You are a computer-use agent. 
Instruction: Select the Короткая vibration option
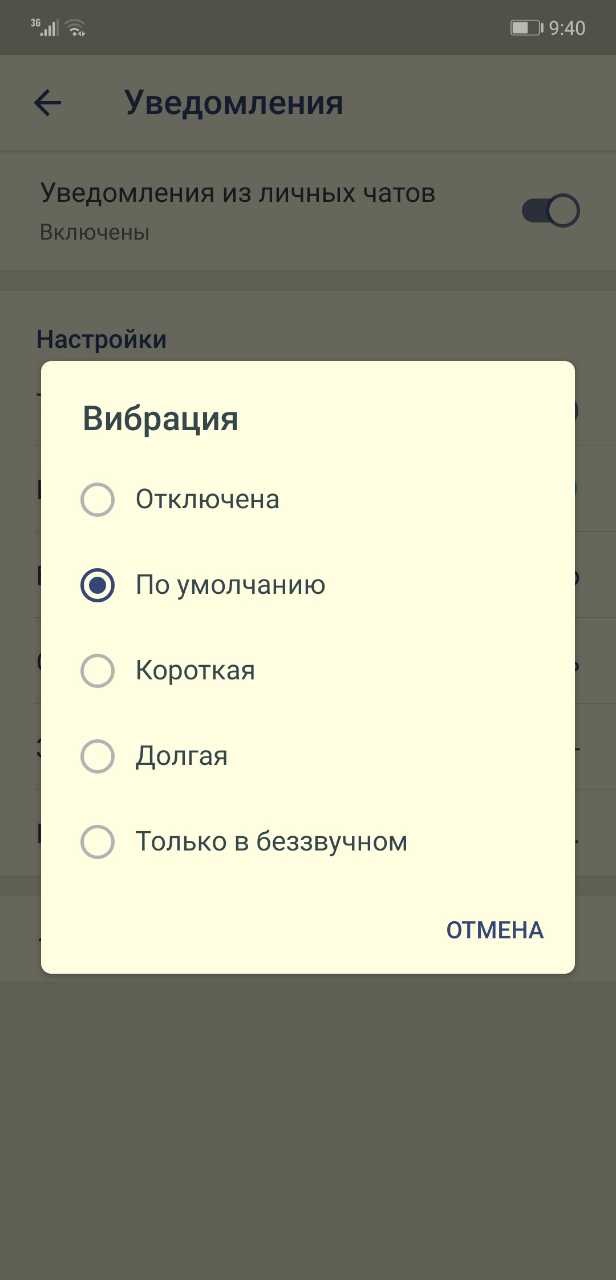[x=308, y=670]
